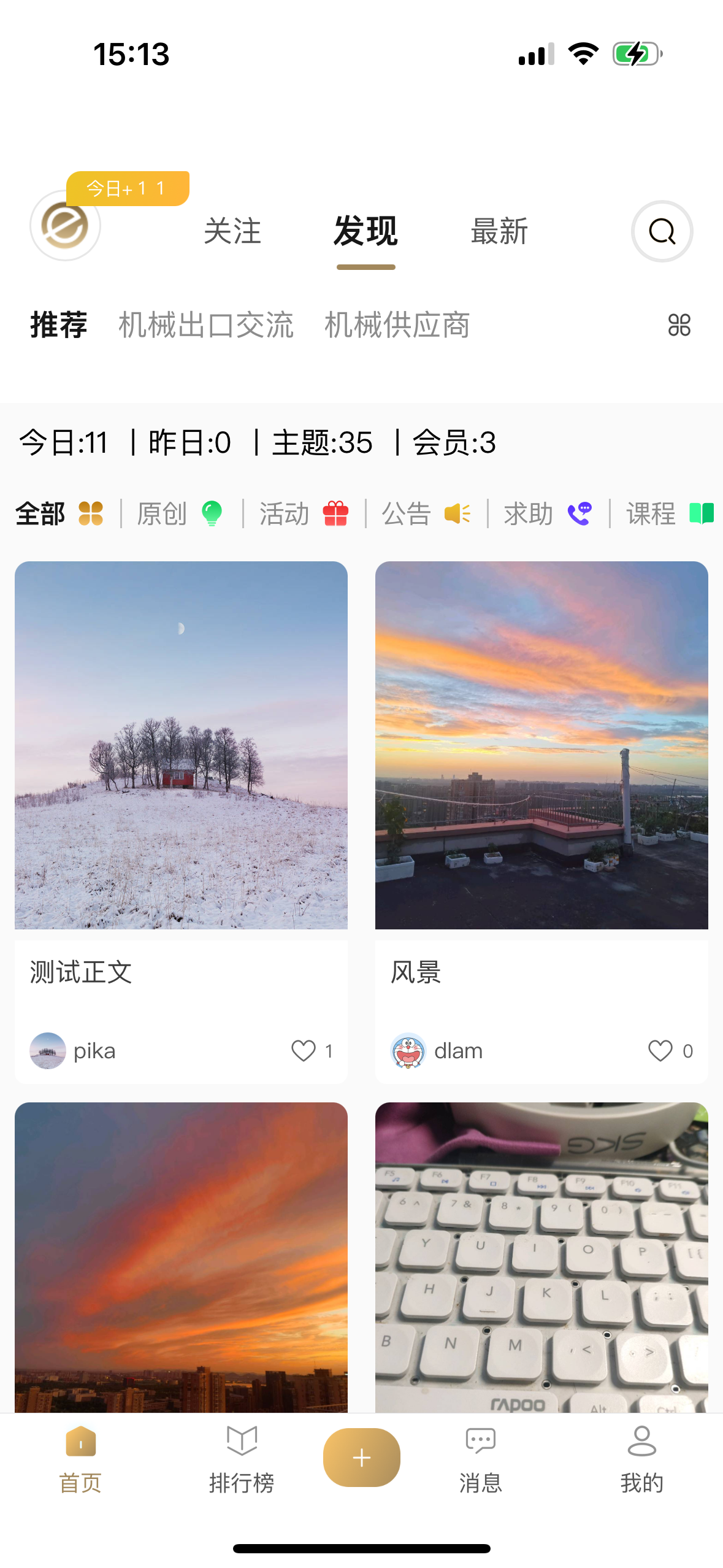Switch to the 最新 tab

pos(499,231)
